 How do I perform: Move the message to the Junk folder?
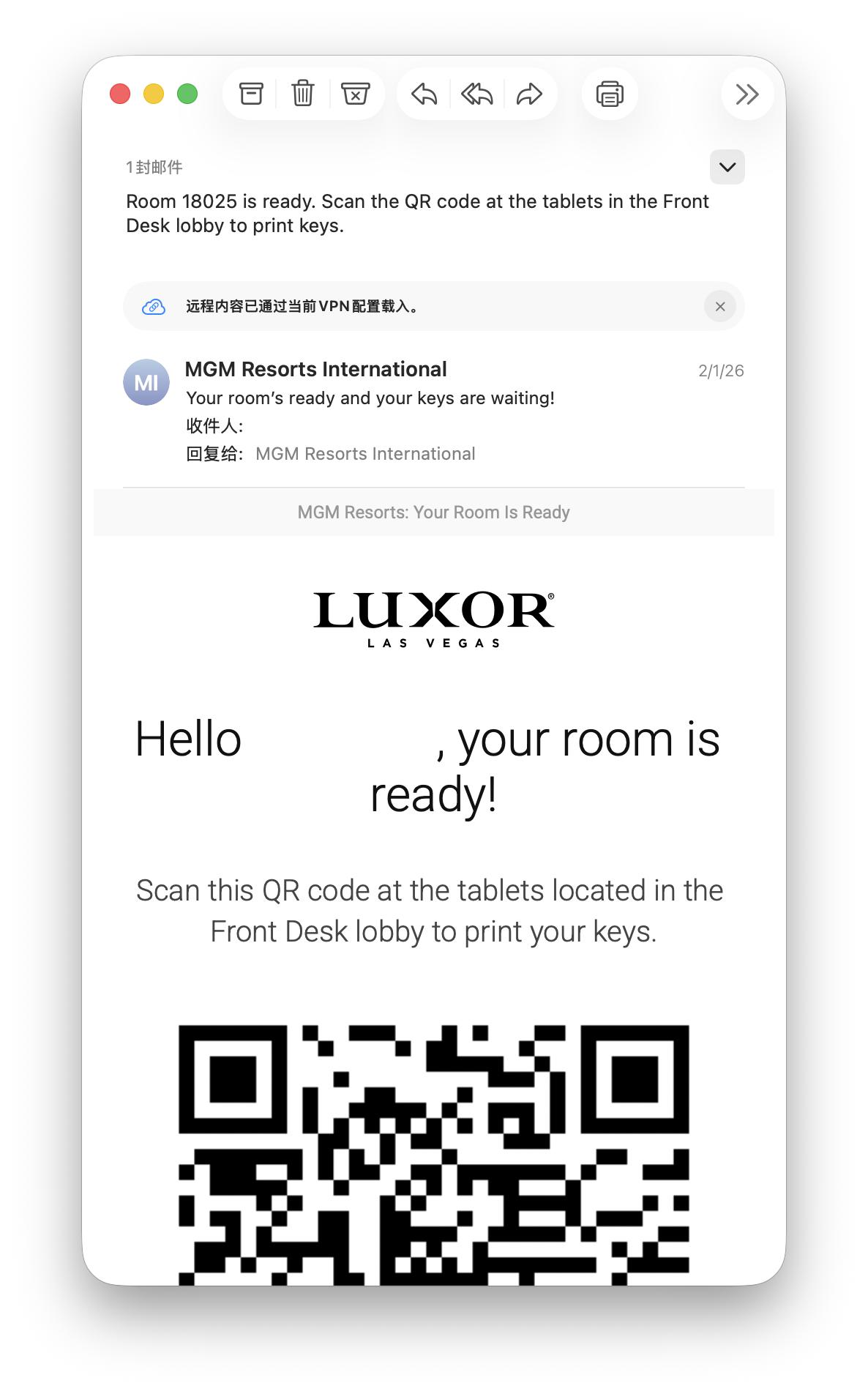click(x=356, y=94)
